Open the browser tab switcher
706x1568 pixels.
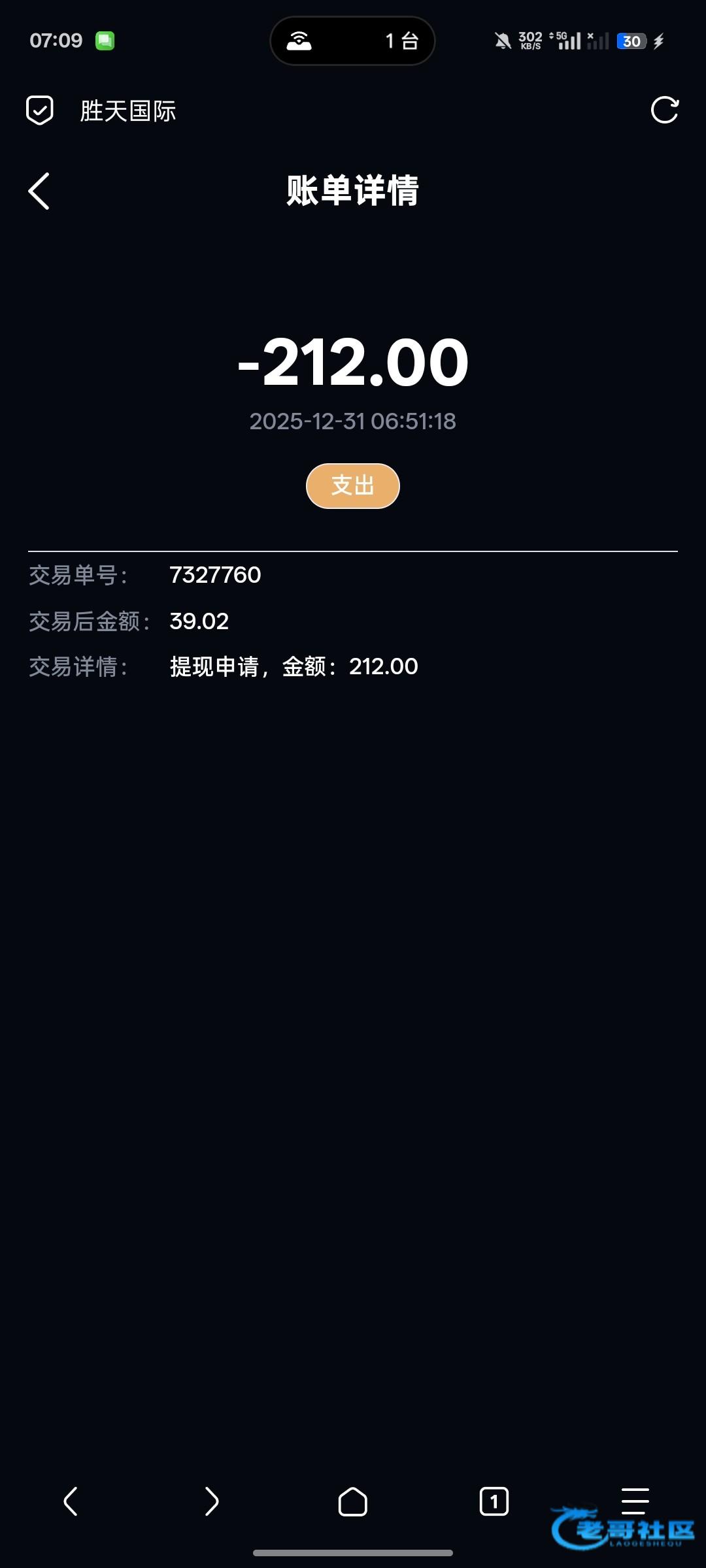point(494,1501)
